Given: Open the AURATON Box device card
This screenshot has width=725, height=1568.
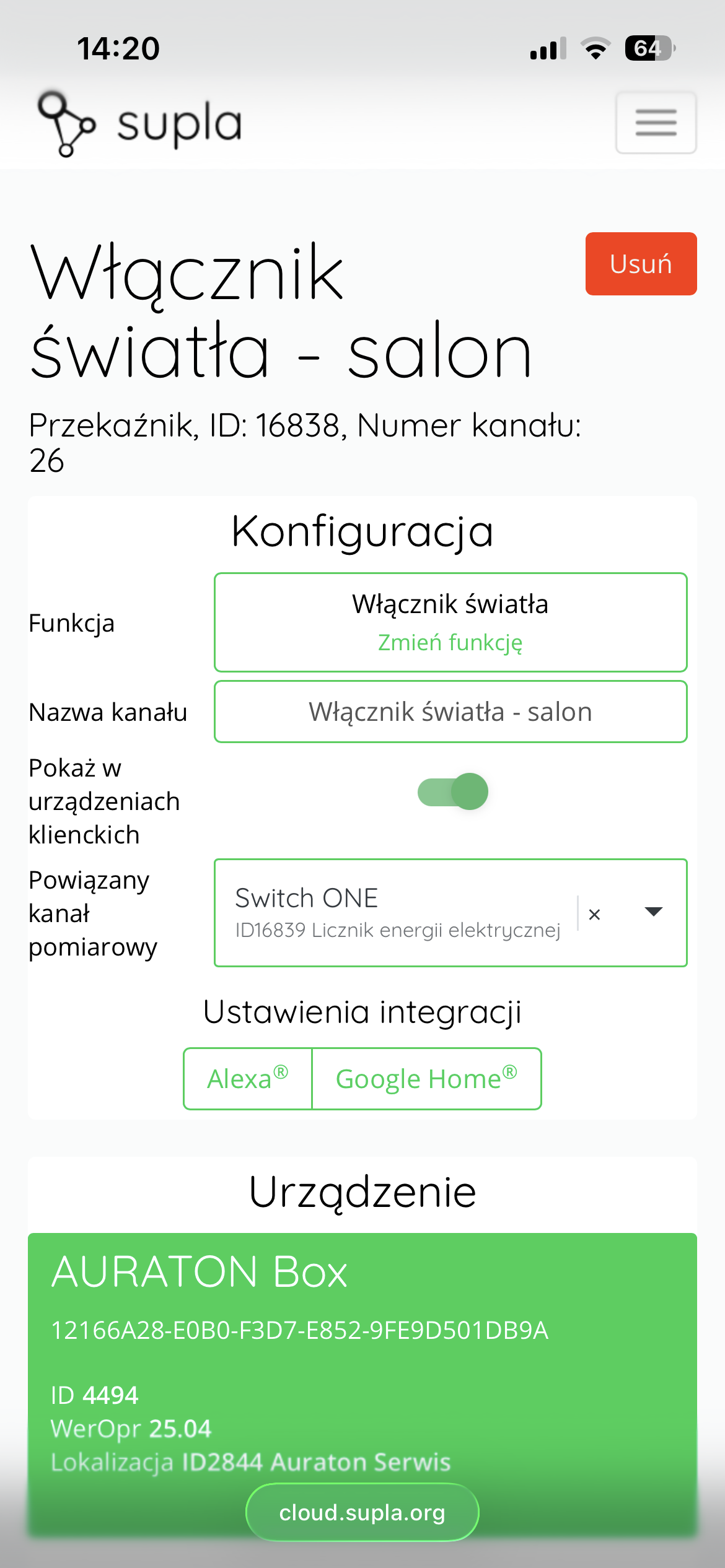Looking at the screenshot, I should pos(362,1362).
